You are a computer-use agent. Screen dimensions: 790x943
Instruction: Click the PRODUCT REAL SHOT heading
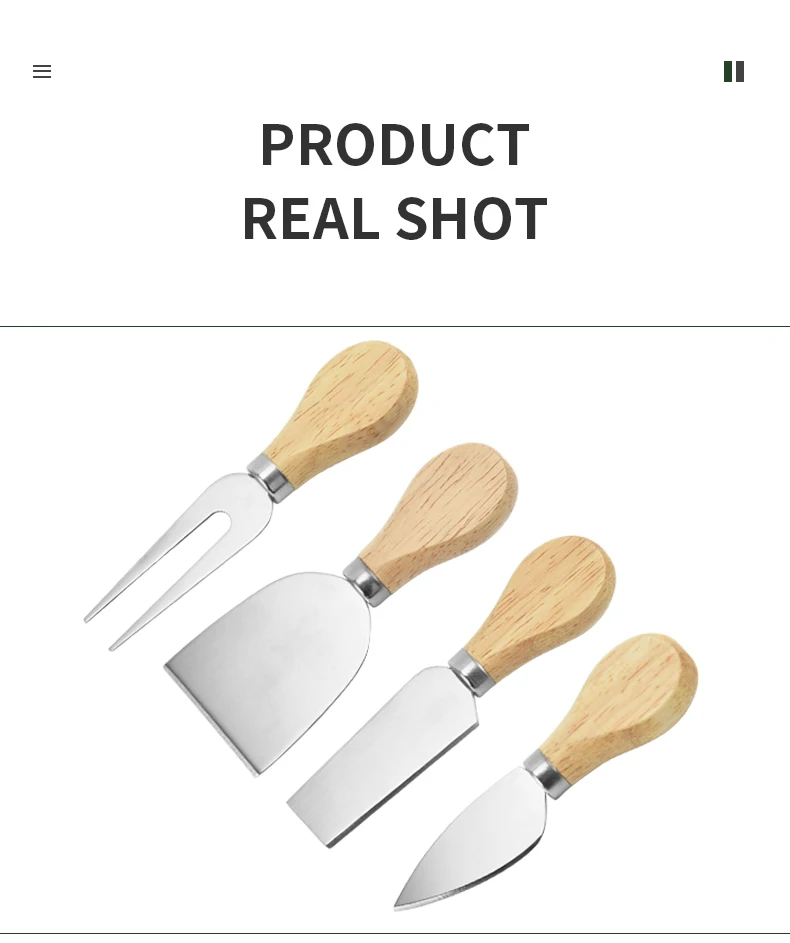coord(394,180)
